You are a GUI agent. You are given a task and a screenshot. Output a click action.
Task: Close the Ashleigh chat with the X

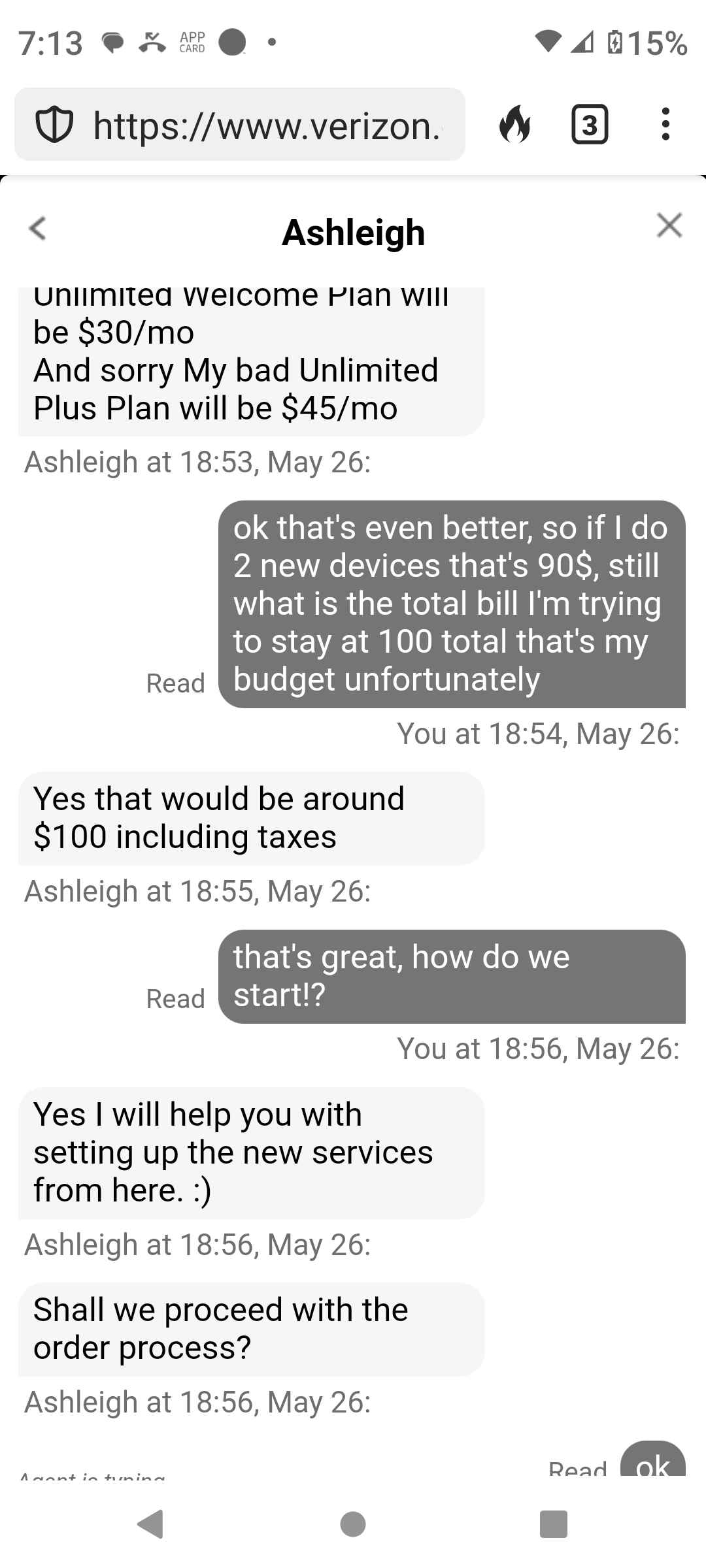[x=669, y=225]
